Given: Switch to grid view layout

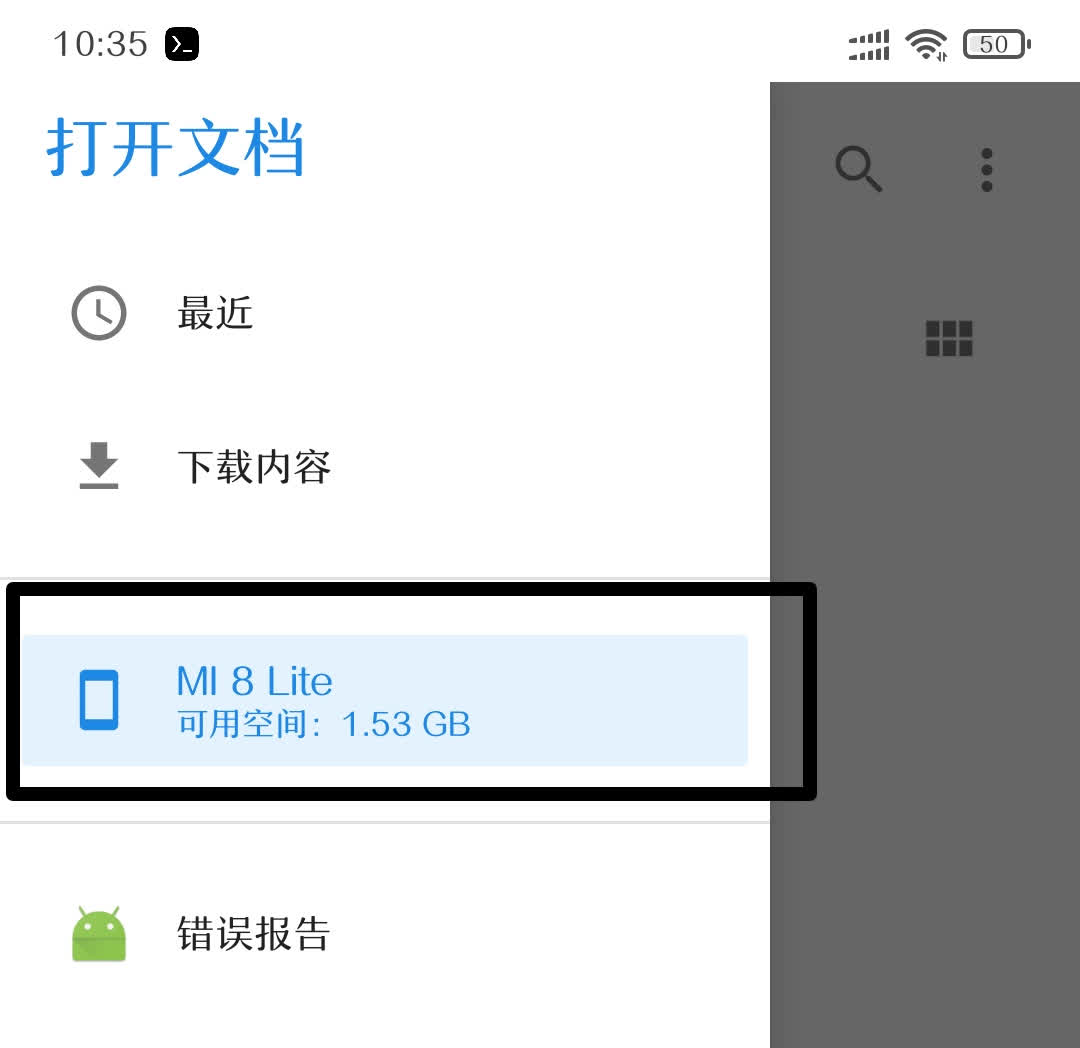Looking at the screenshot, I should pyautogui.click(x=949, y=339).
